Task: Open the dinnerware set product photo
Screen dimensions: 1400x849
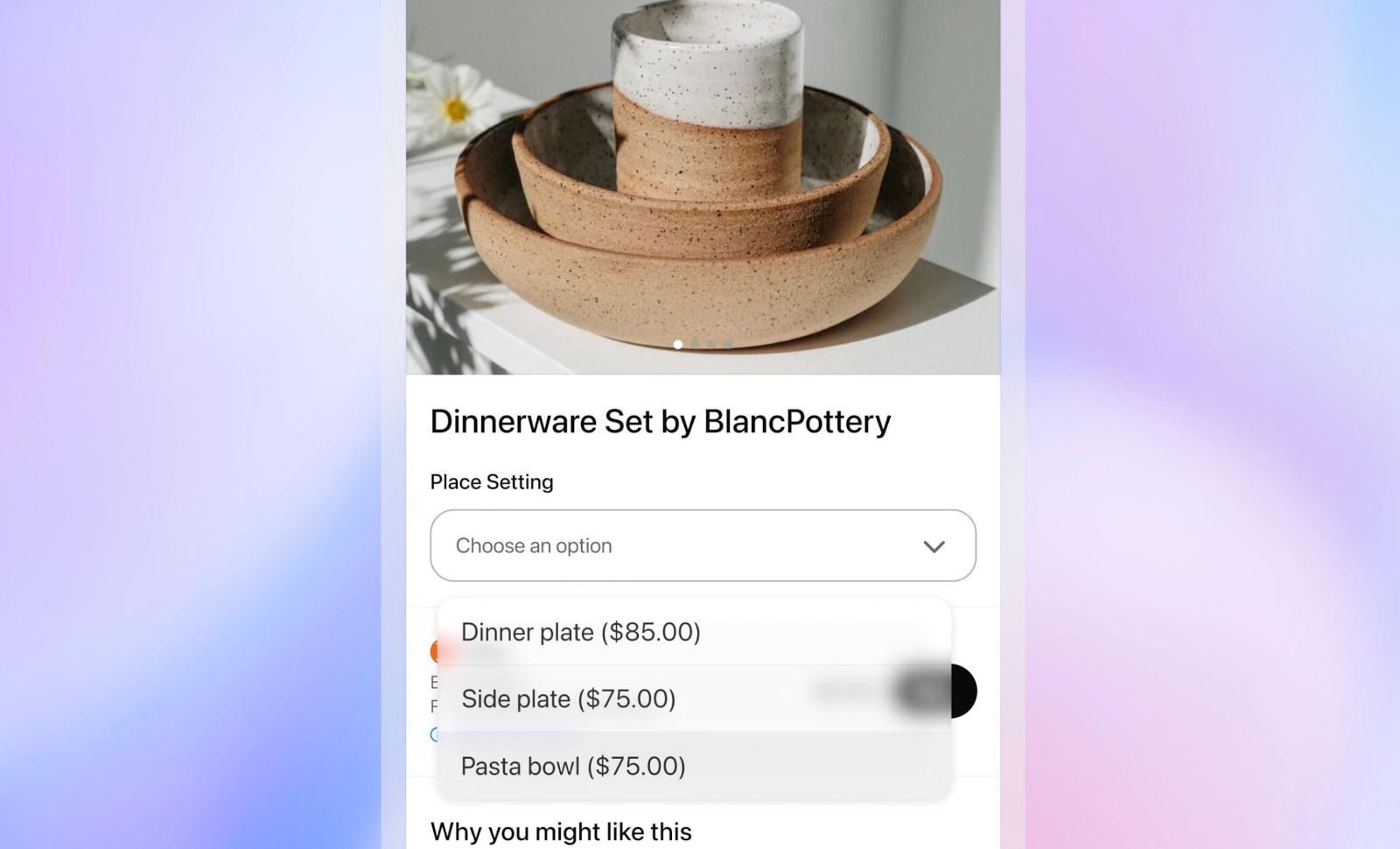Action: tap(703, 184)
